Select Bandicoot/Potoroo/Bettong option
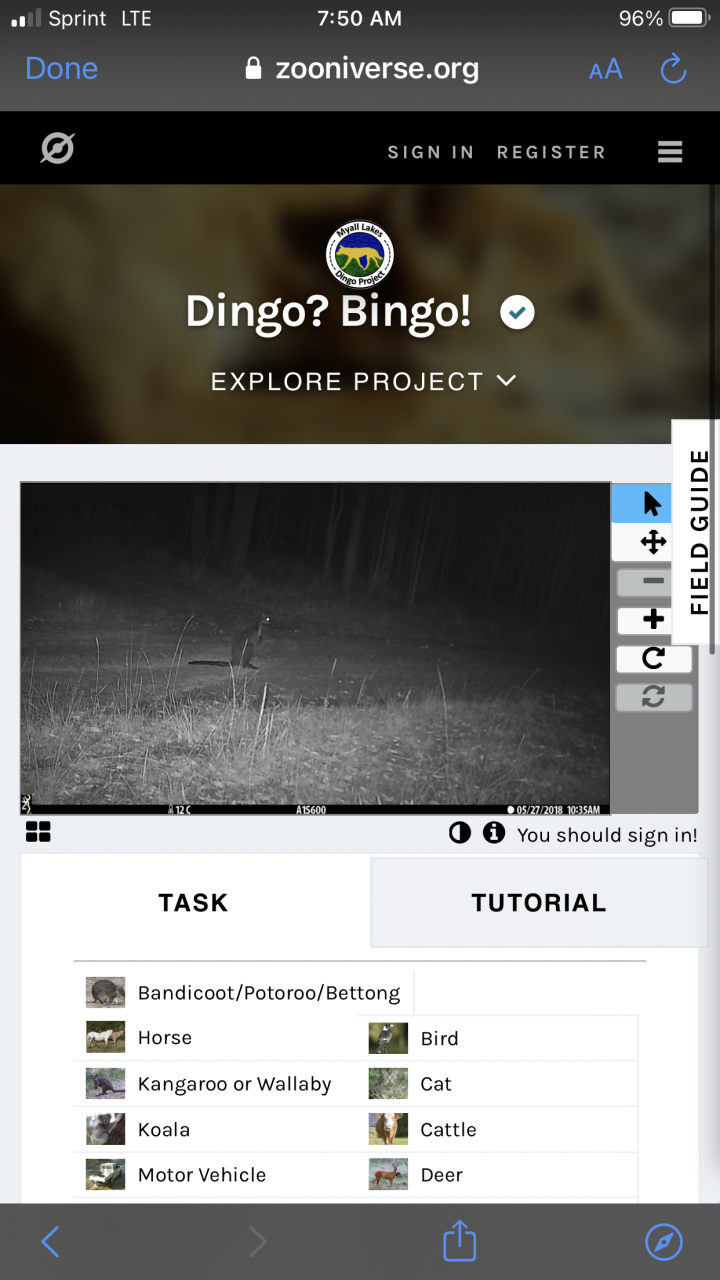The width and height of the screenshot is (720, 1280). click(268, 993)
